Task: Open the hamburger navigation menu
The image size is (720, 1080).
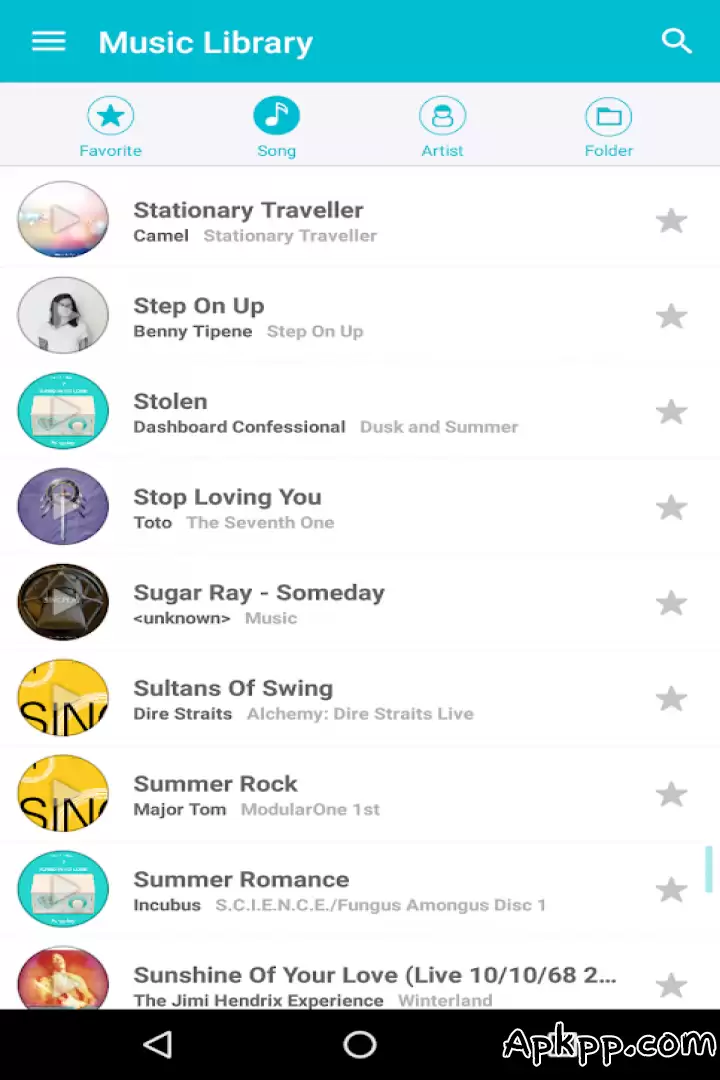Action: pos(48,41)
